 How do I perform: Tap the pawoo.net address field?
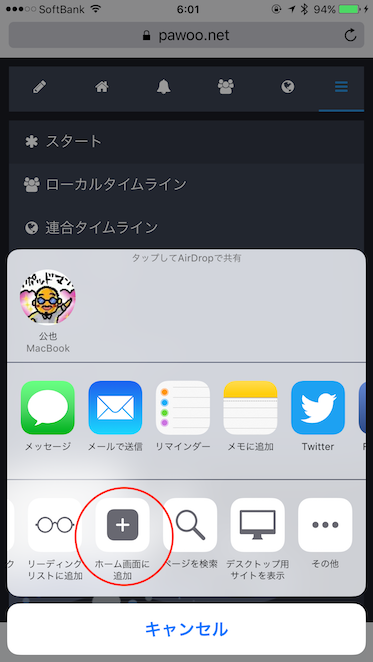(186, 35)
